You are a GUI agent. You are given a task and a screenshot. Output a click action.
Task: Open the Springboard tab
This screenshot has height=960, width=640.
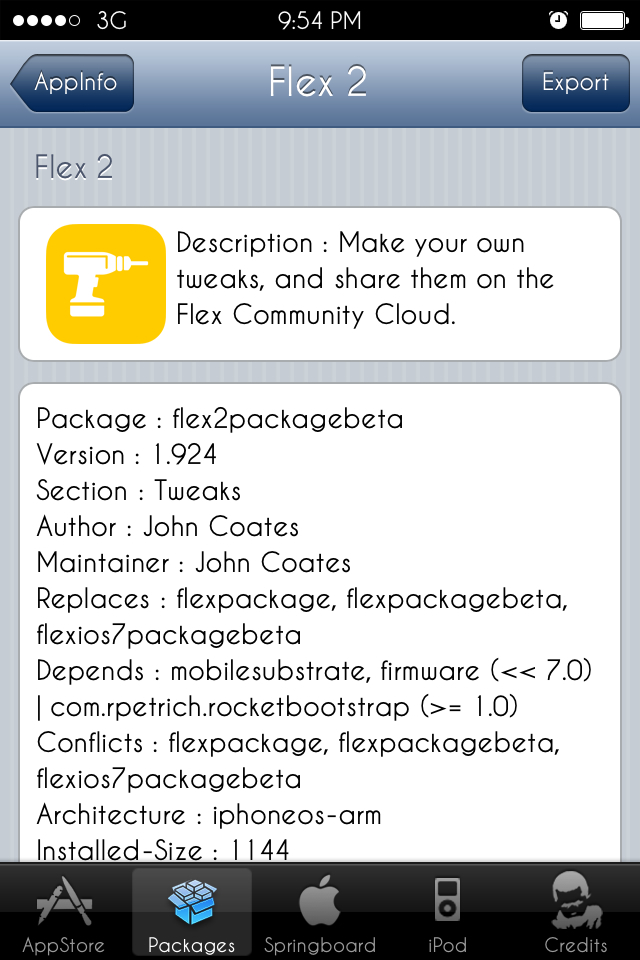[x=320, y=912]
